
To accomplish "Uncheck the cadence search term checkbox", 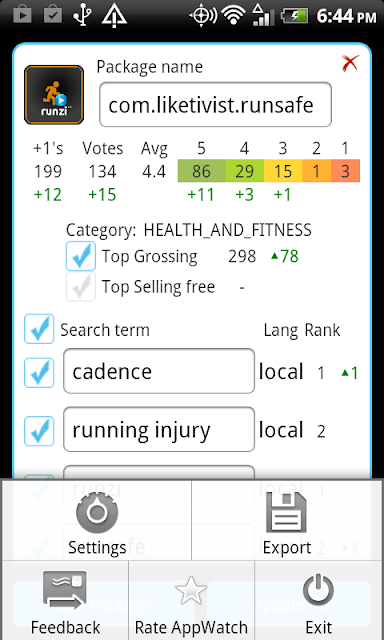I will 39,372.
